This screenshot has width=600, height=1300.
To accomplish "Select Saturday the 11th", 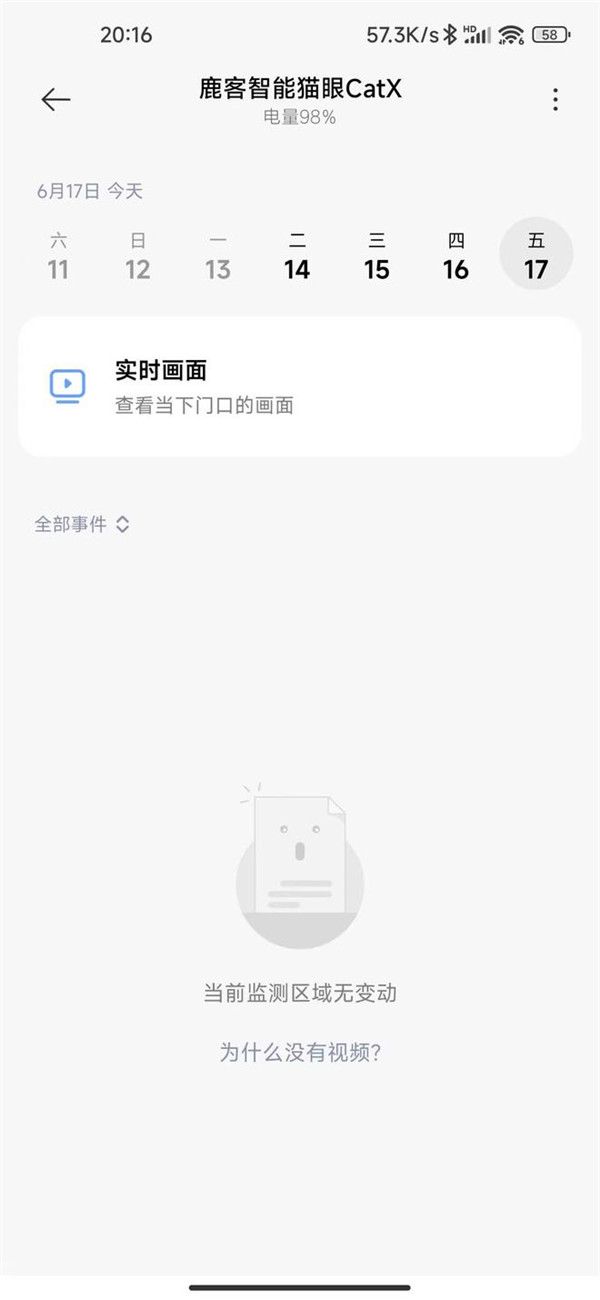I will (x=58, y=256).
